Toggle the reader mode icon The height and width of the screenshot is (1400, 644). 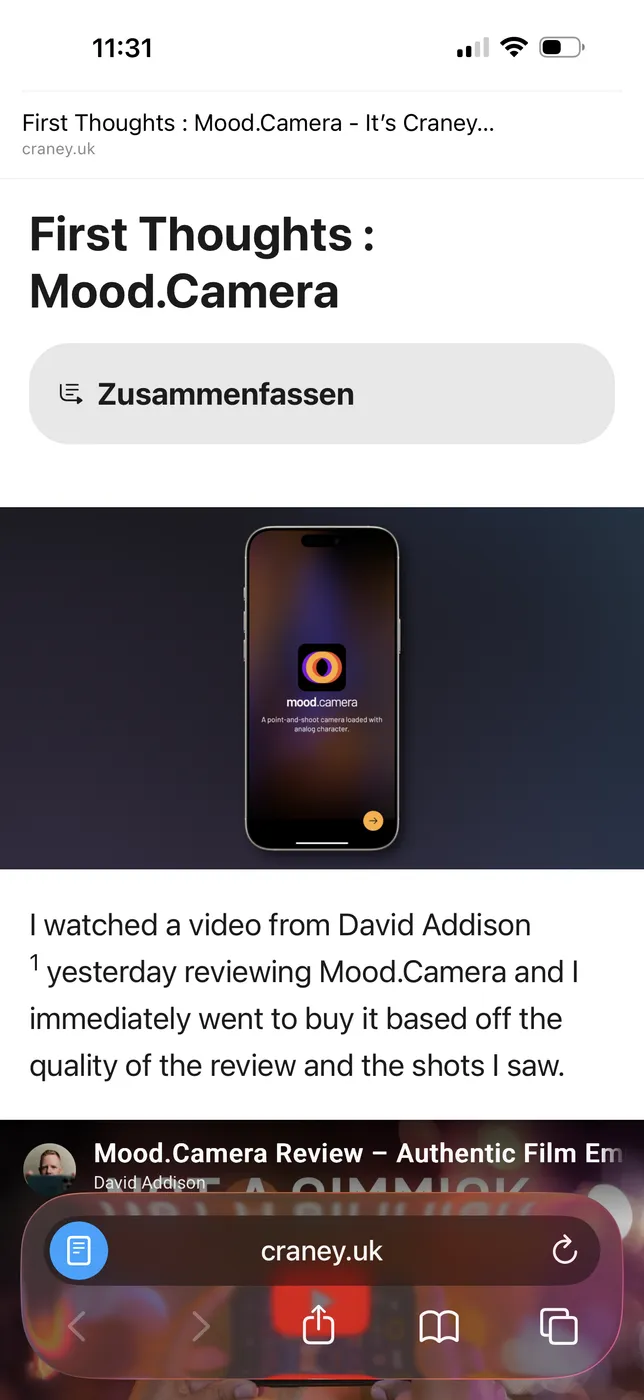[x=79, y=1251]
